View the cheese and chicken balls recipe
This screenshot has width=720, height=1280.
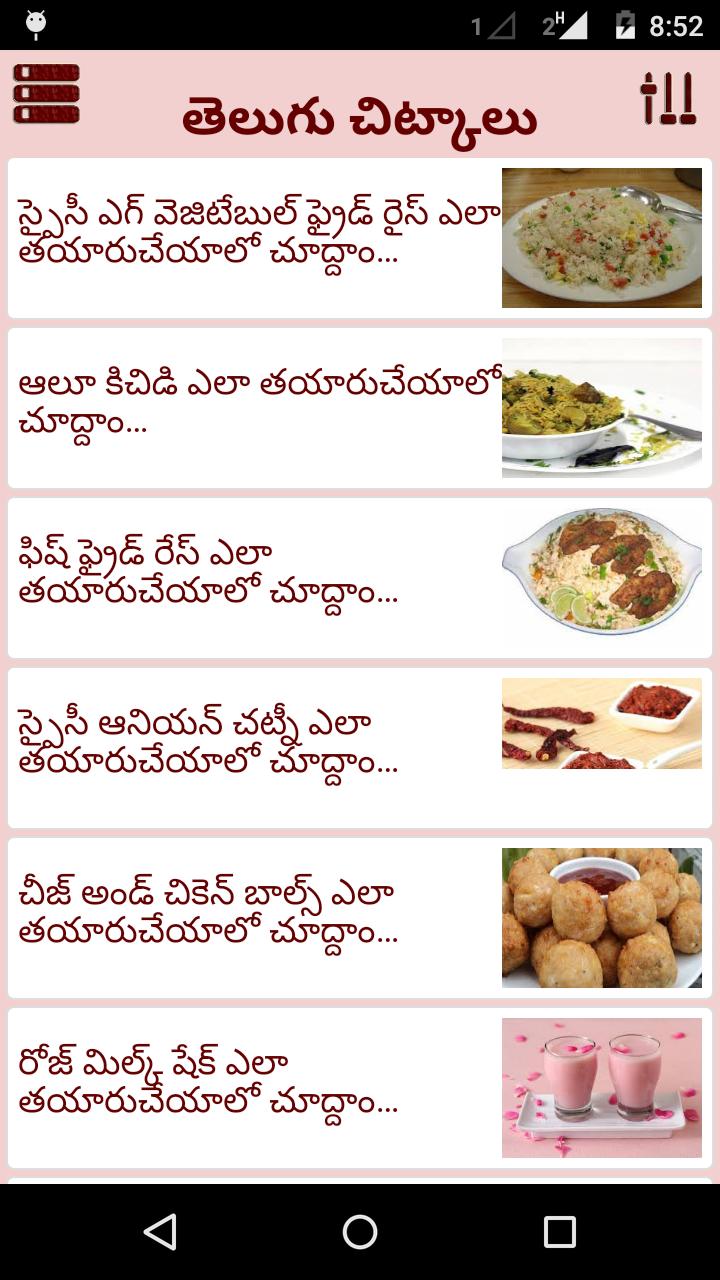coord(250,915)
